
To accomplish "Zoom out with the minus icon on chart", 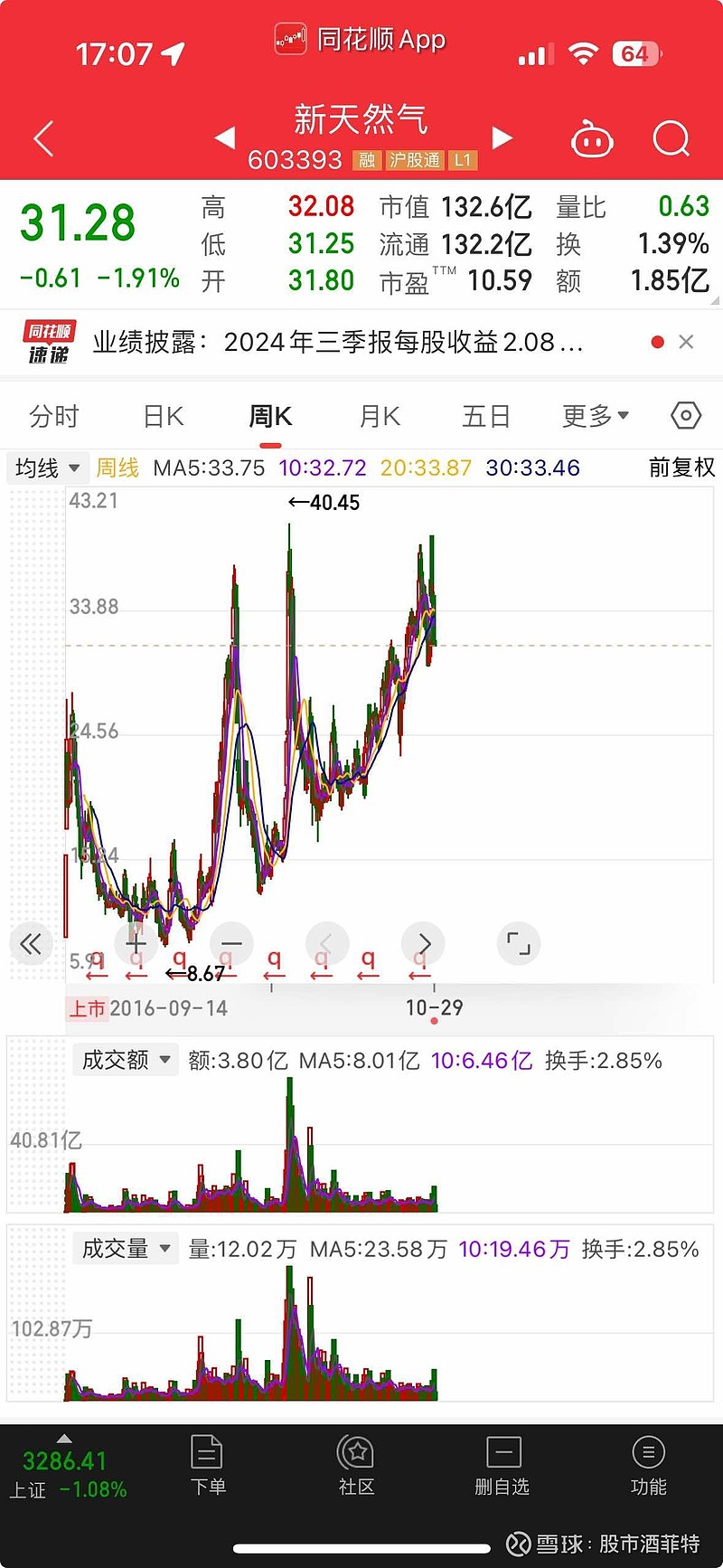I will pyautogui.click(x=231, y=943).
